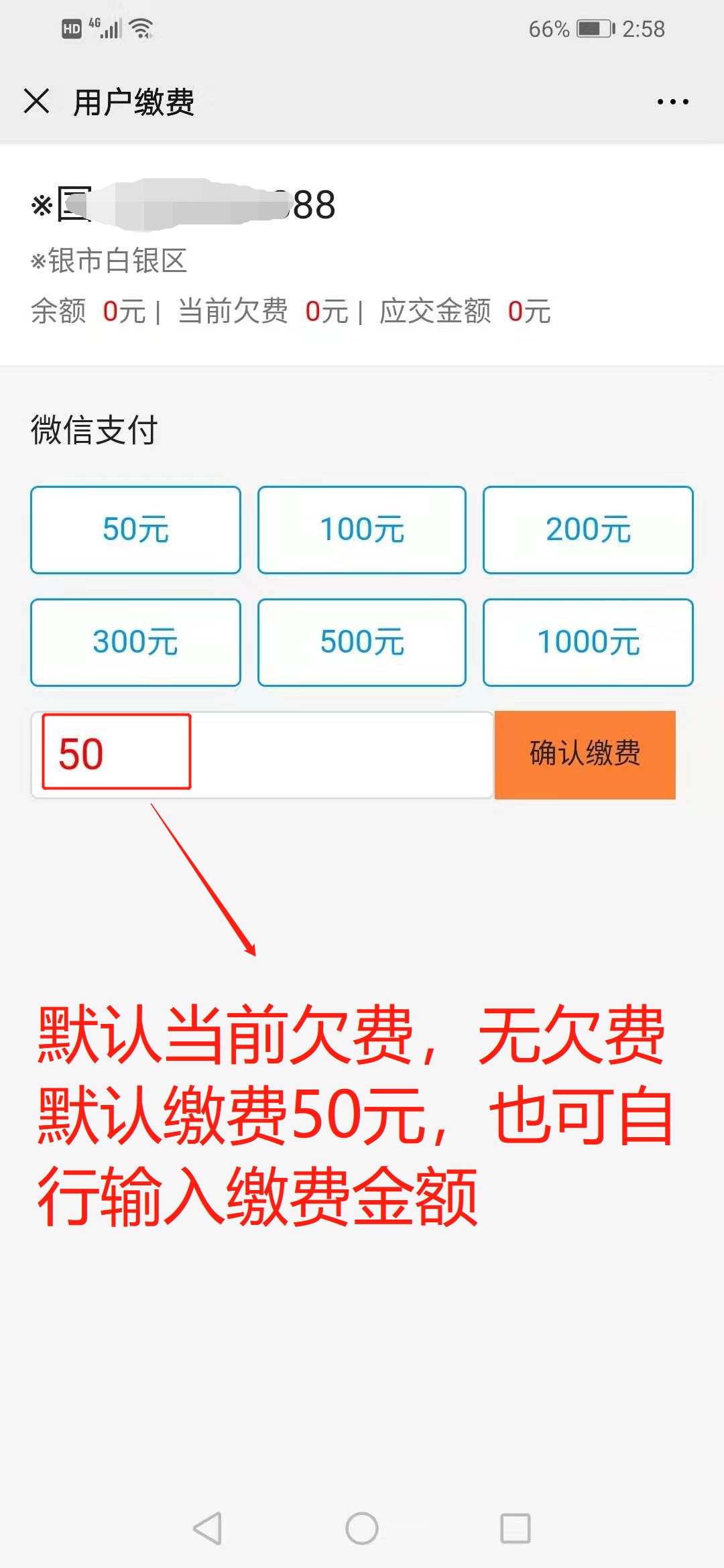The image size is (724, 1568).
Task: Open the three-dot overflow menu
Action: pyautogui.click(x=672, y=102)
